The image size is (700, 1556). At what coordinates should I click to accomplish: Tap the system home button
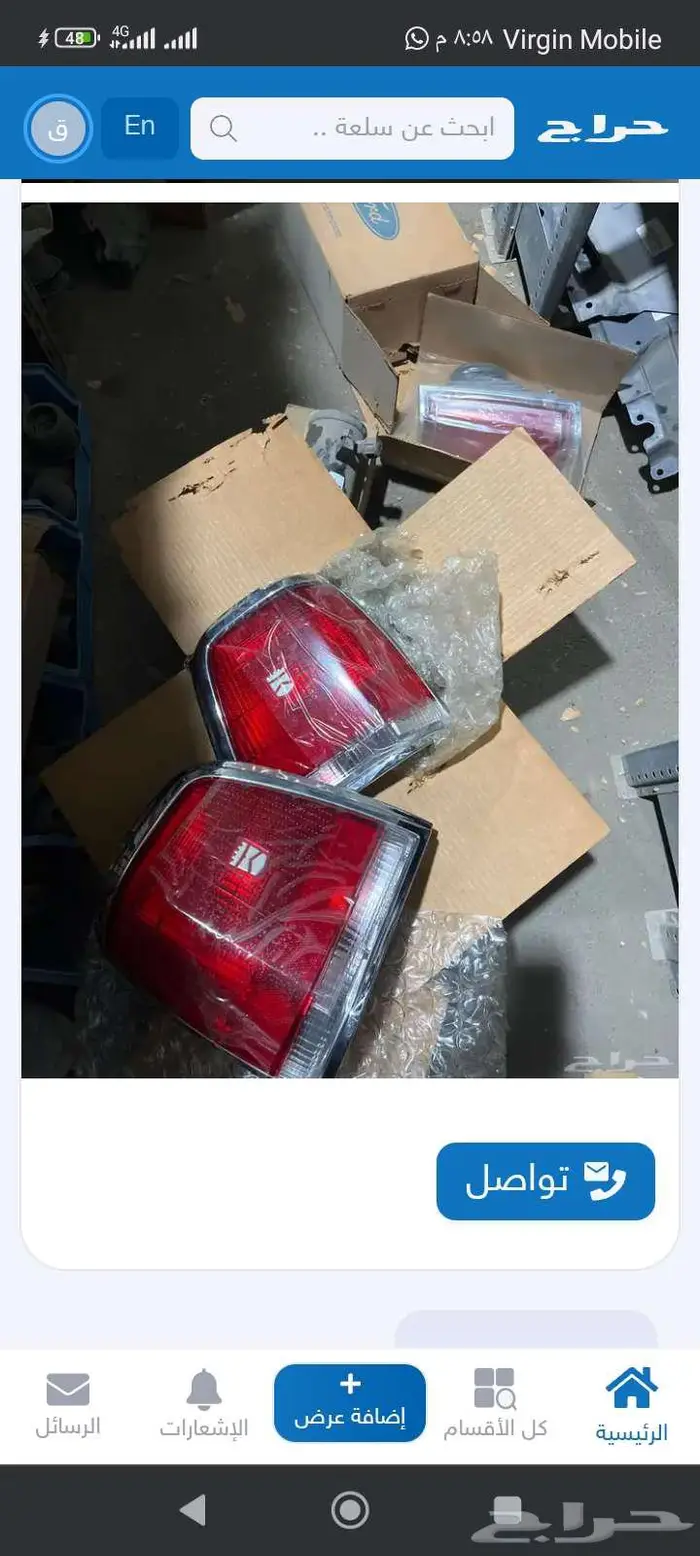pos(350,1509)
